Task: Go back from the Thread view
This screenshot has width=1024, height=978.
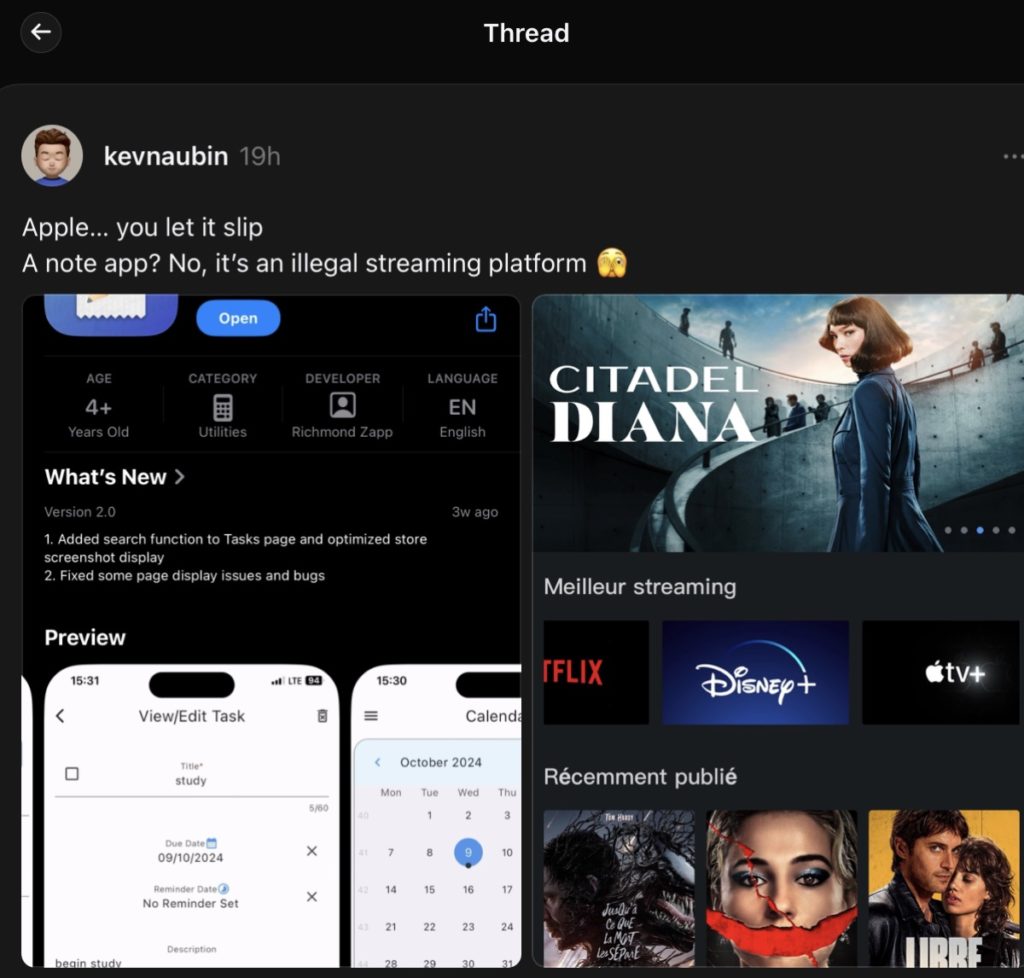Action: coord(41,32)
